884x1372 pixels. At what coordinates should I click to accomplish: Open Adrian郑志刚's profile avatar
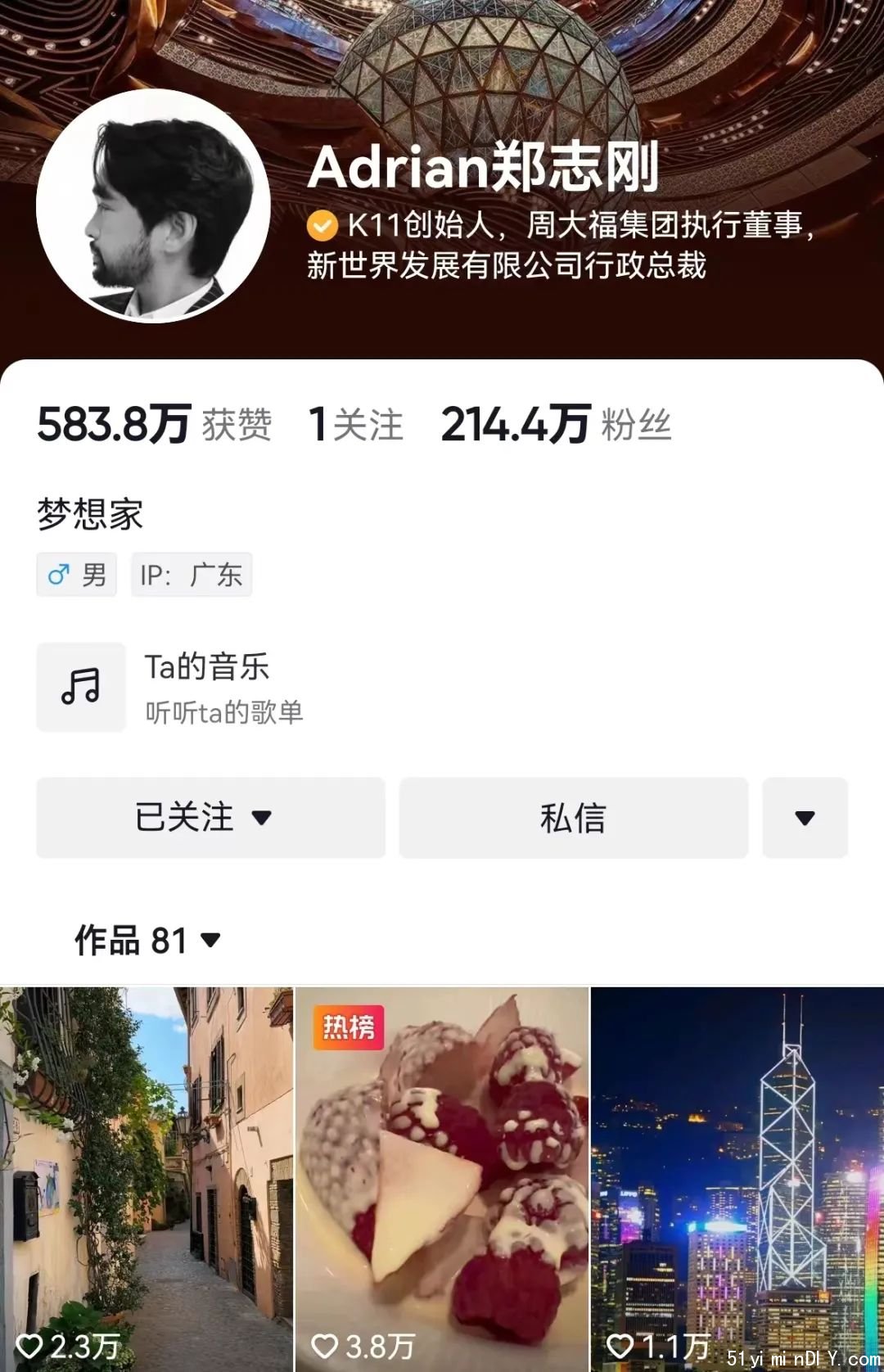(x=153, y=205)
